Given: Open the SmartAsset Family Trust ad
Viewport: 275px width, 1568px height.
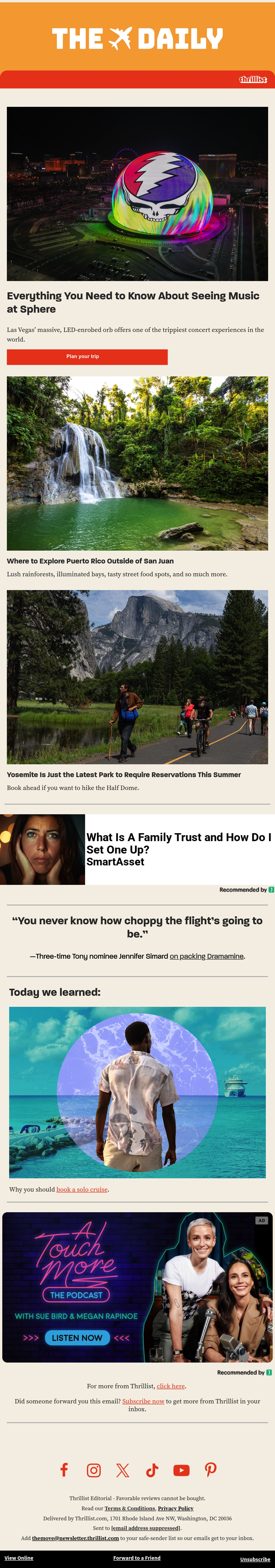Looking at the screenshot, I should [137, 849].
